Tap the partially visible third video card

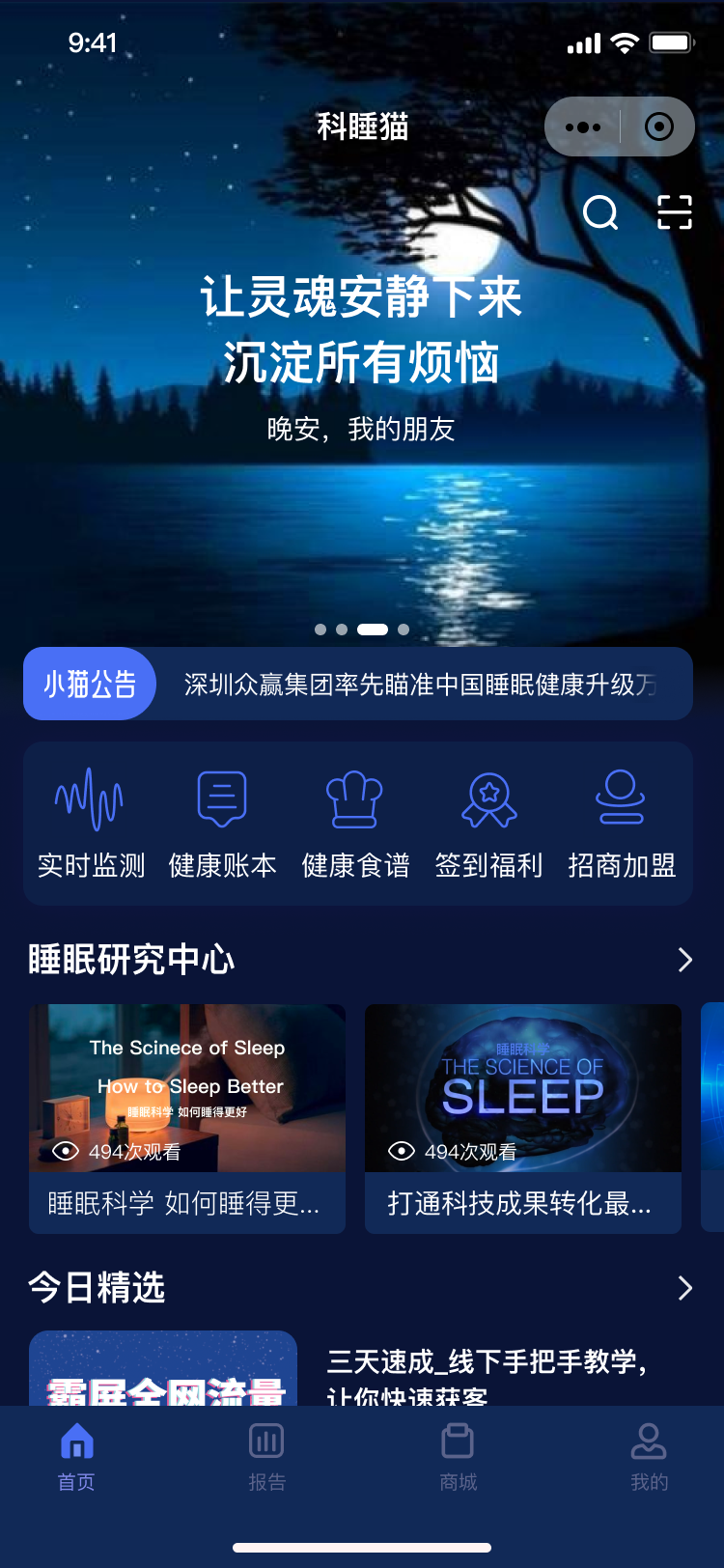pos(712,1088)
